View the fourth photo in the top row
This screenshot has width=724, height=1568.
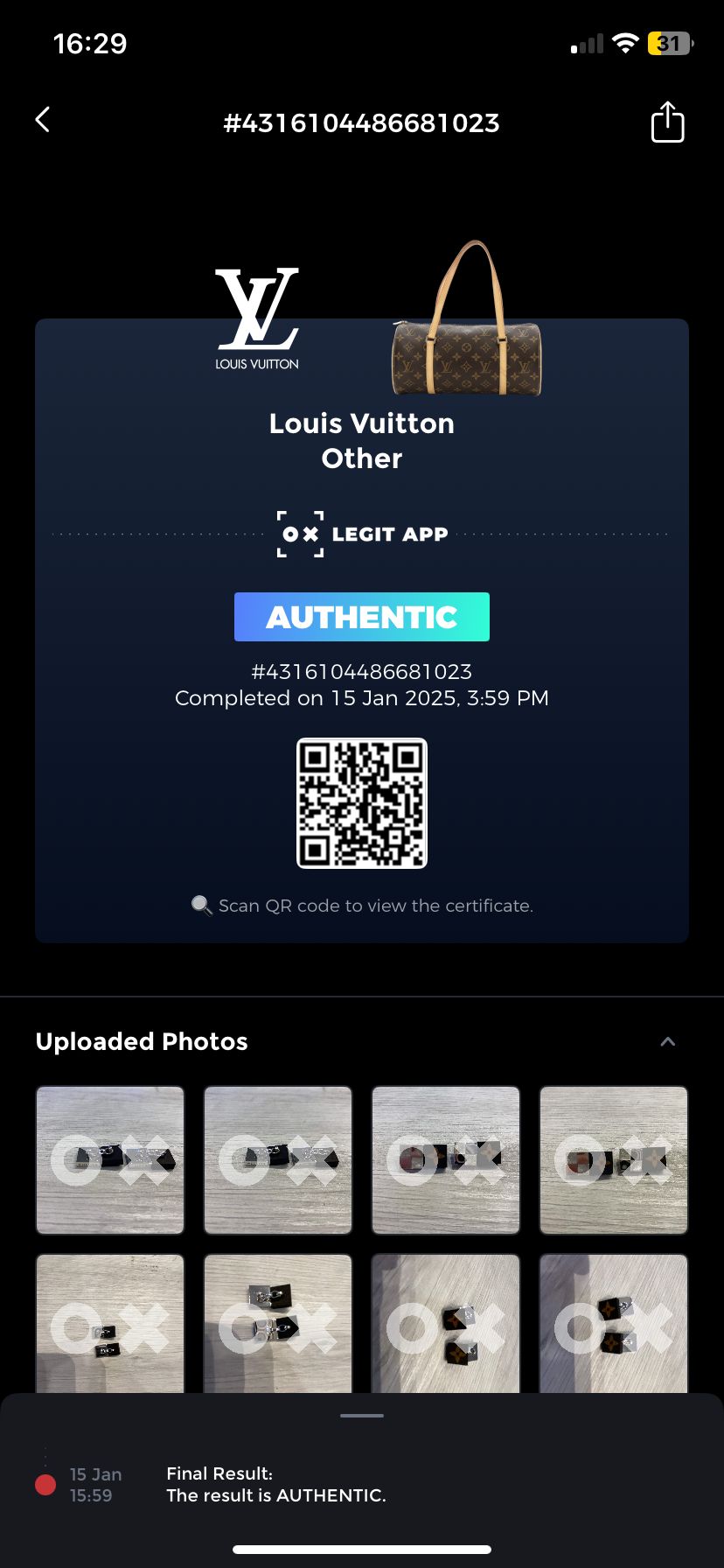[614, 1159]
